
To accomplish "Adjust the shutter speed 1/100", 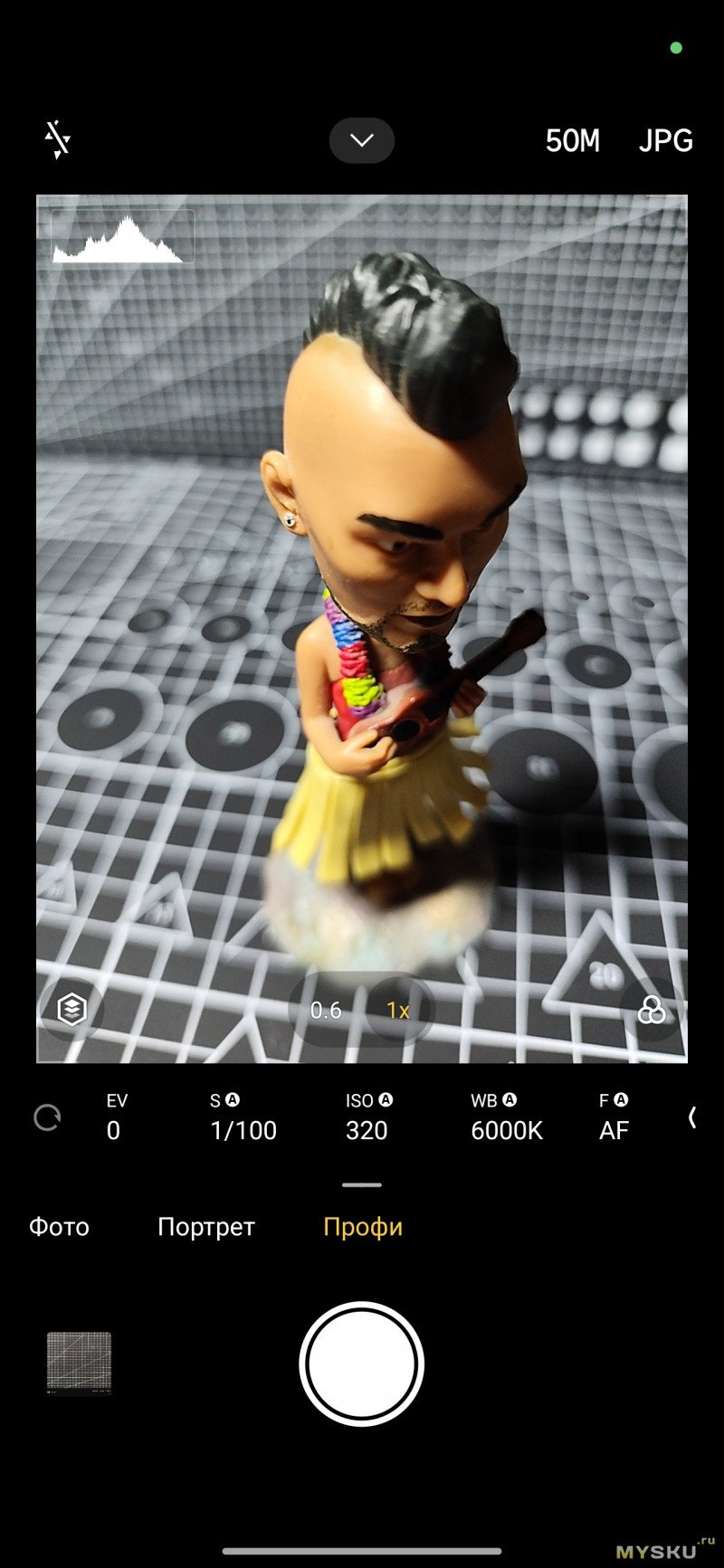I will 243,1117.
